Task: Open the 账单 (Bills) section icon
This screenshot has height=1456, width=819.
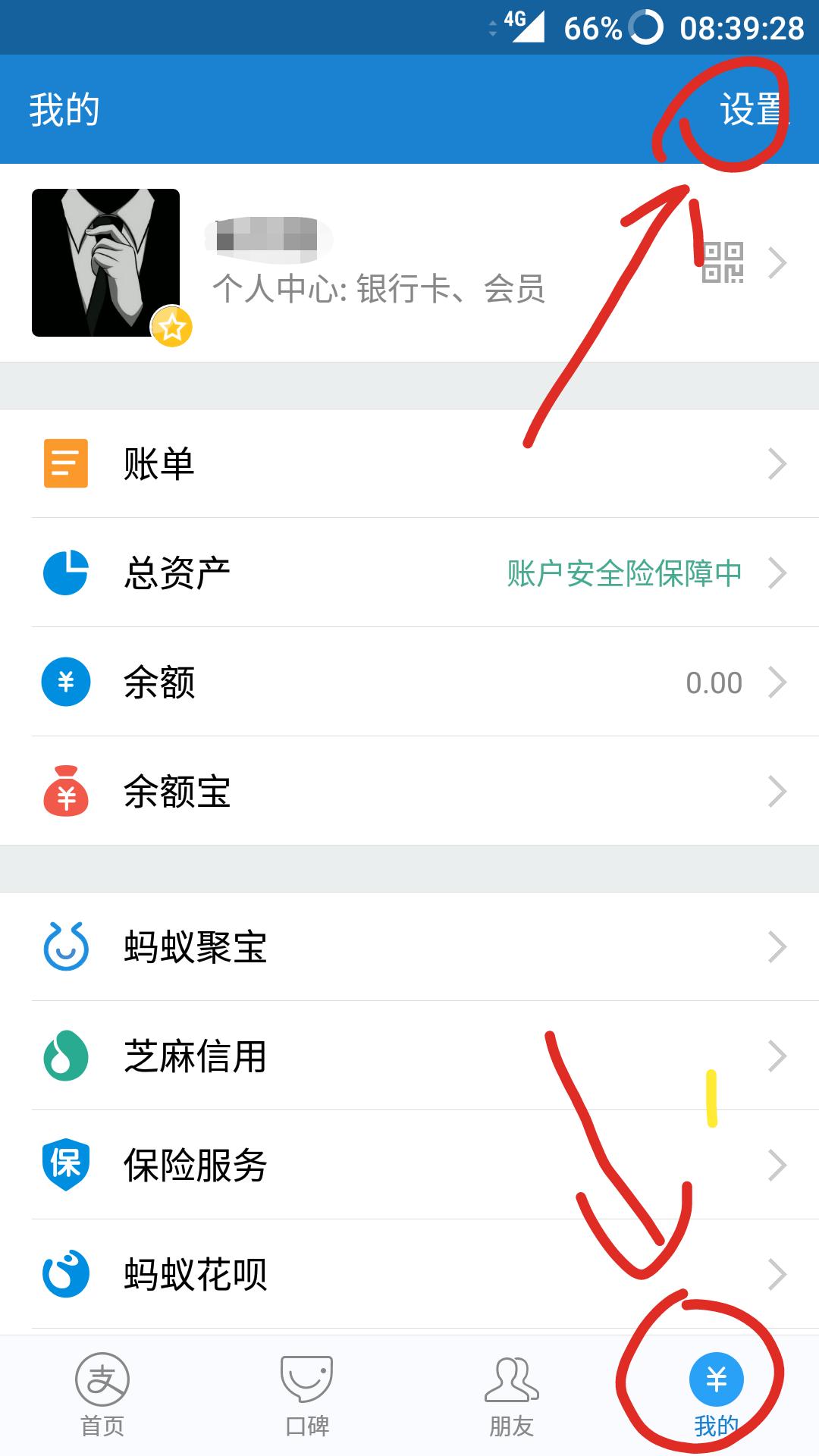Action: [64, 465]
